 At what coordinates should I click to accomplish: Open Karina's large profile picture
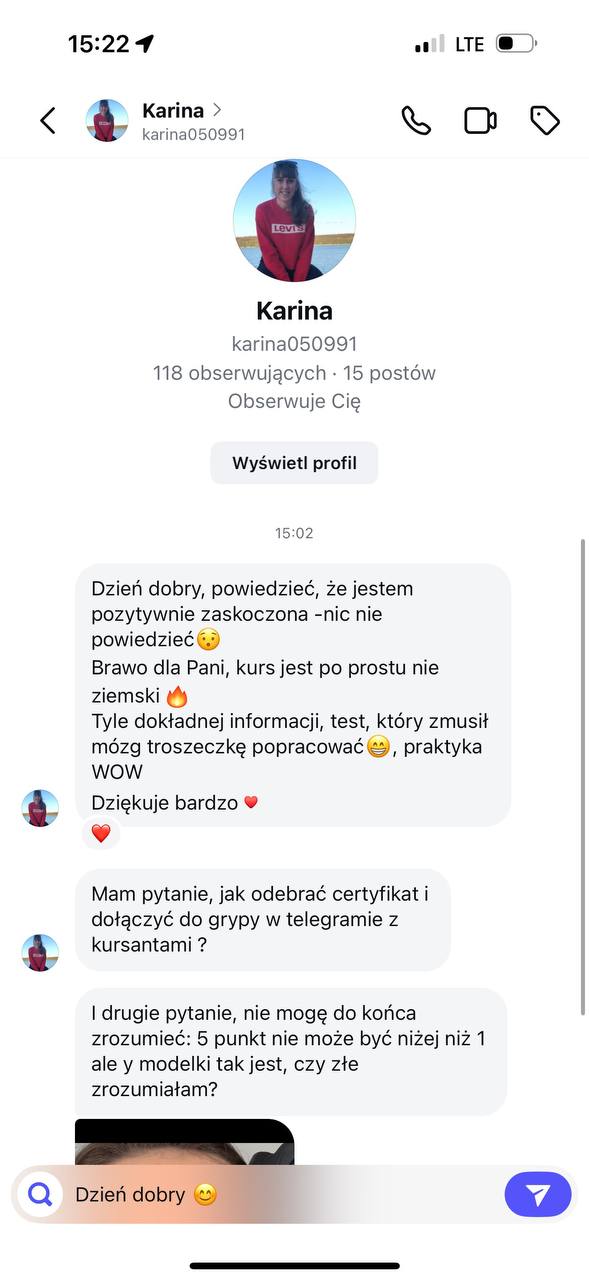coord(294,220)
